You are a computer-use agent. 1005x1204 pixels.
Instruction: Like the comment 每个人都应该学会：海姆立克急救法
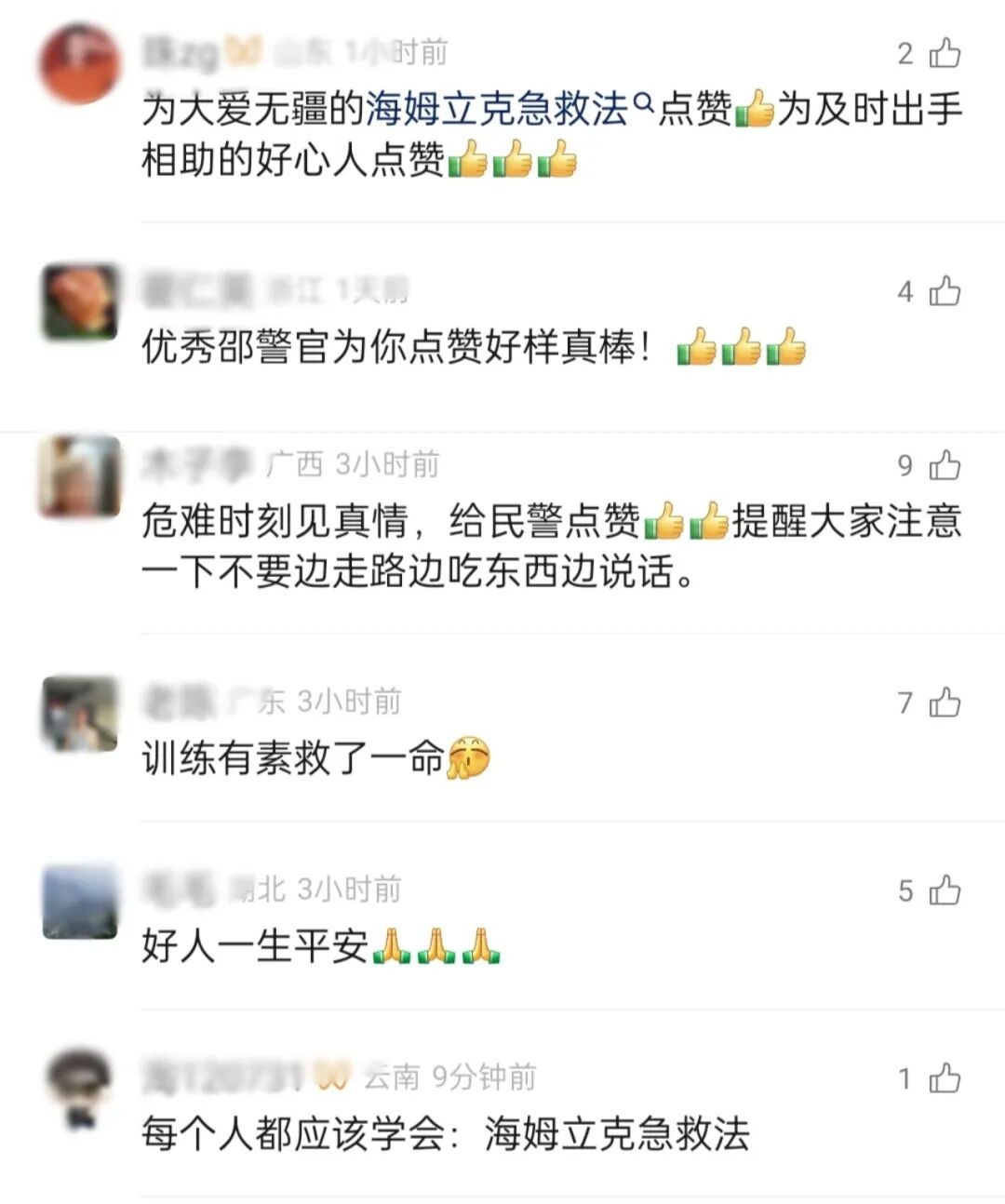click(945, 1078)
